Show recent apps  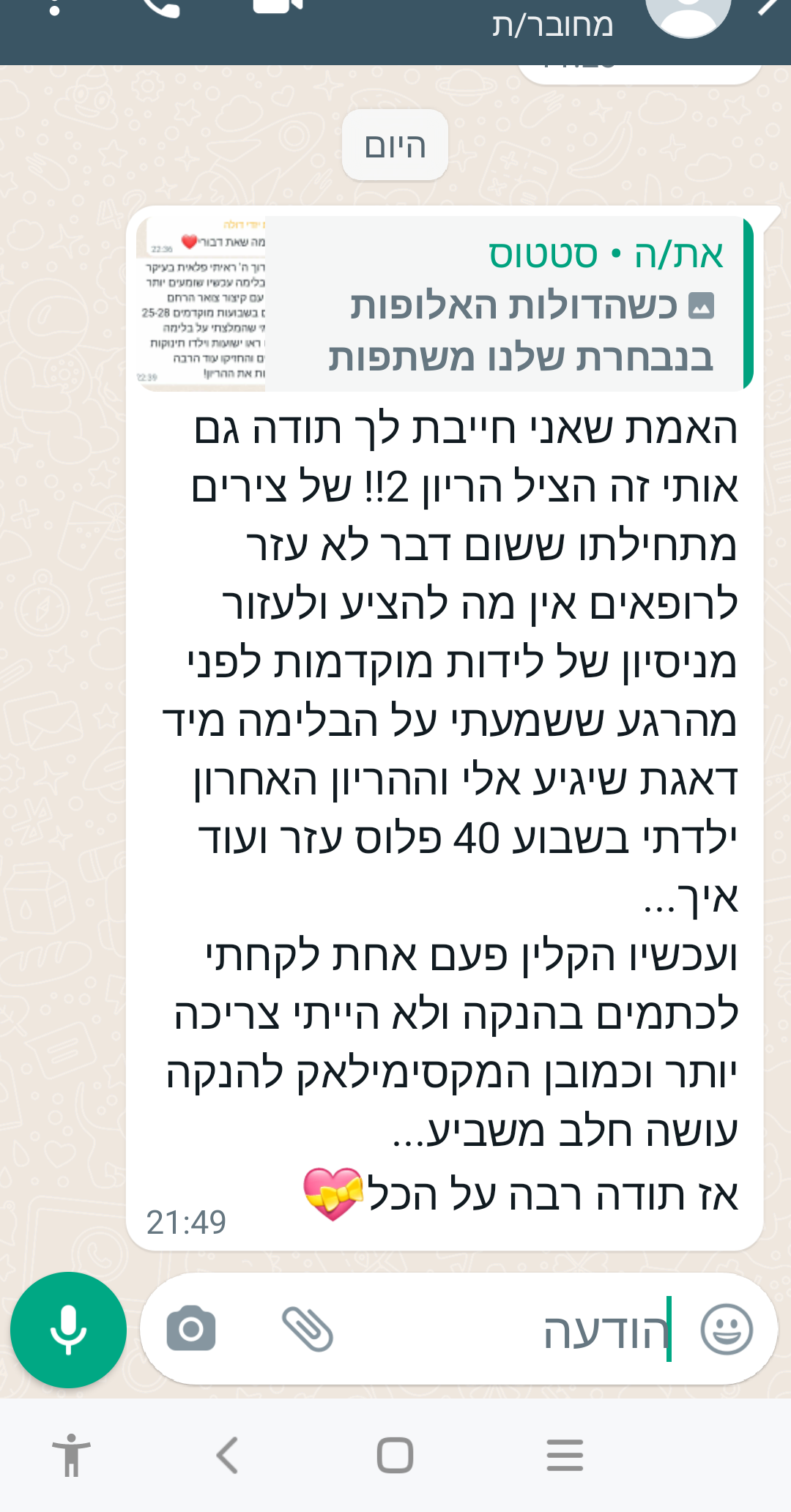[x=565, y=1455]
